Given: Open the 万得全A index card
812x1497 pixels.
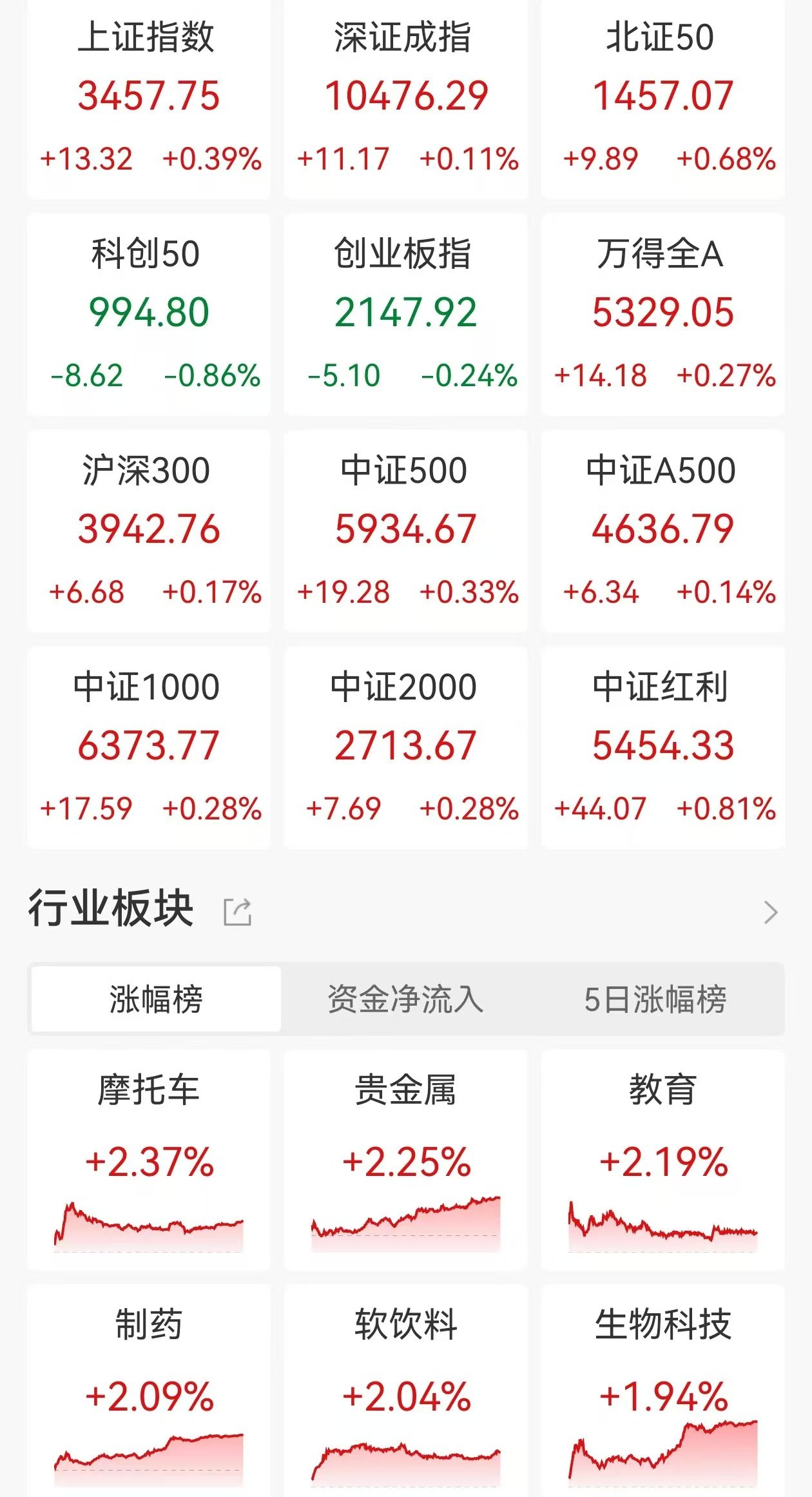Looking at the screenshot, I should 662,315.
